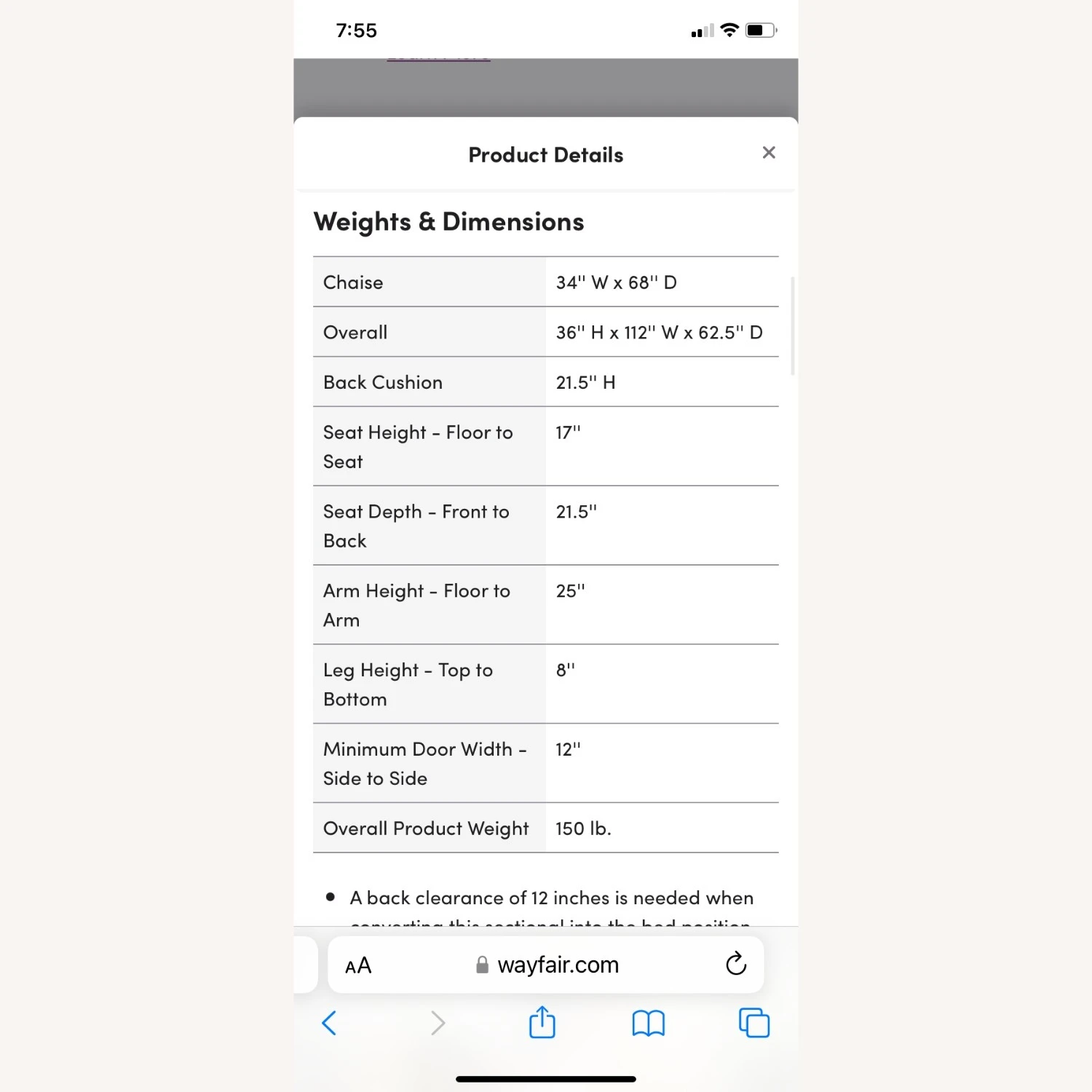Open the bookmarks book icon
The height and width of the screenshot is (1092, 1092).
tap(648, 1023)
